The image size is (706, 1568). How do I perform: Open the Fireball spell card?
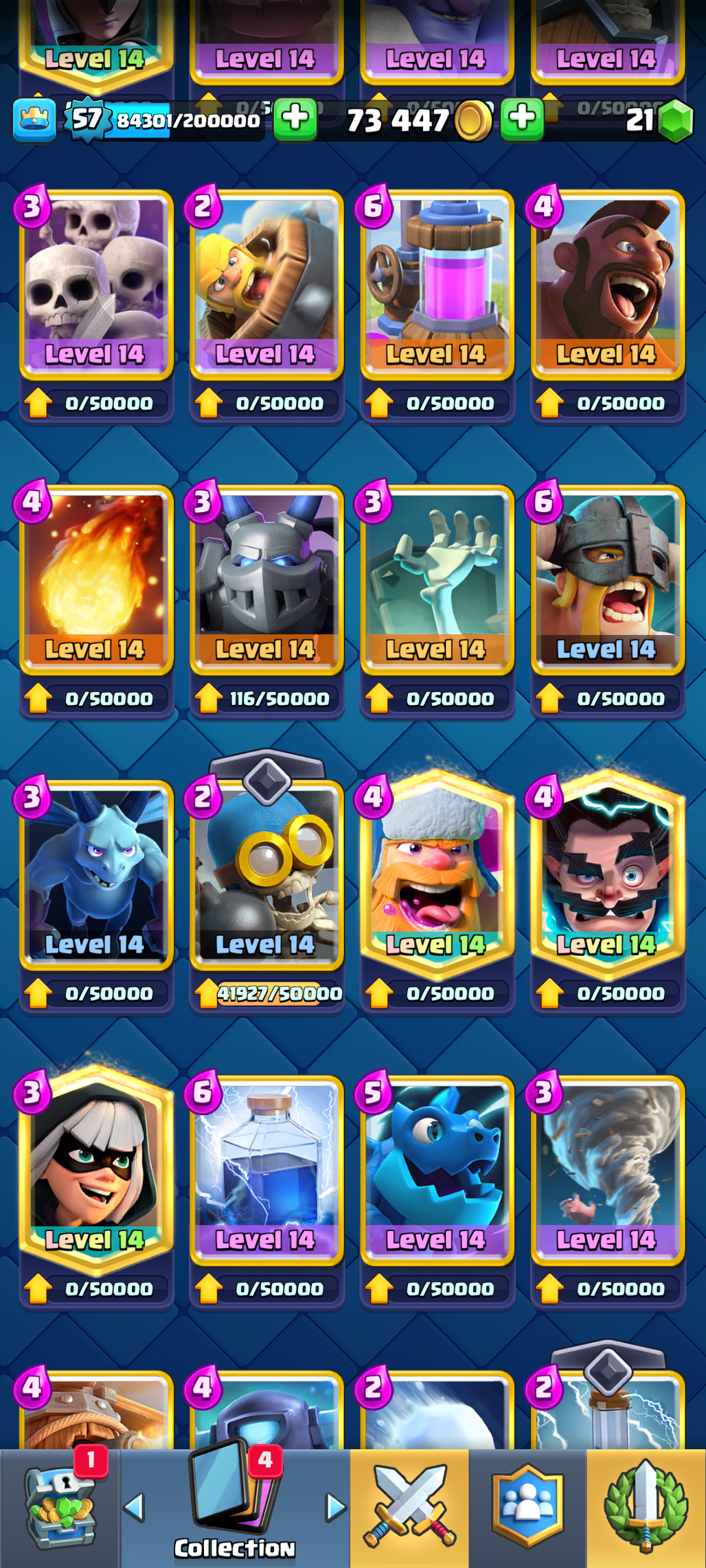tap(95, 579)
